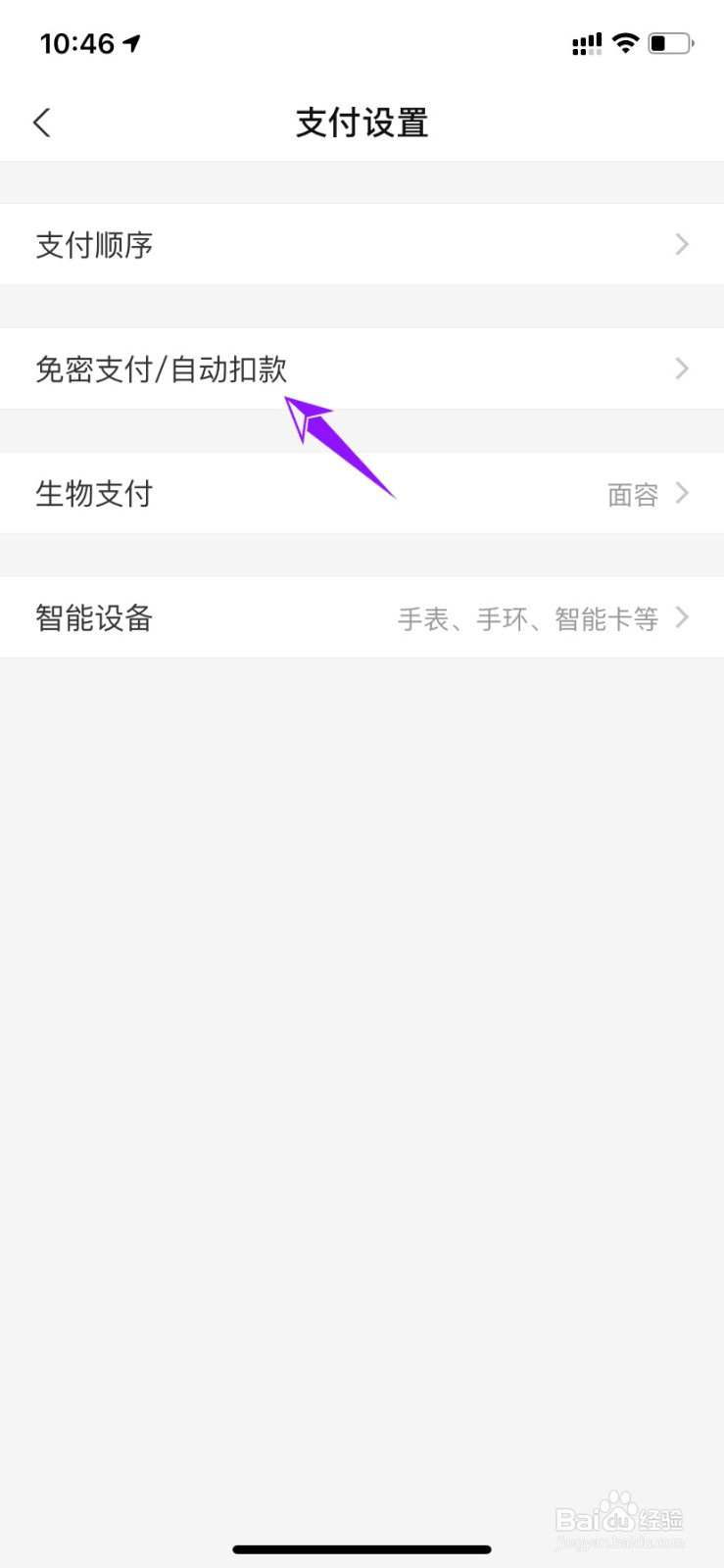724x1568 pixels.
Task: Tap the battery indicator icon
Action: coord(670,42)
